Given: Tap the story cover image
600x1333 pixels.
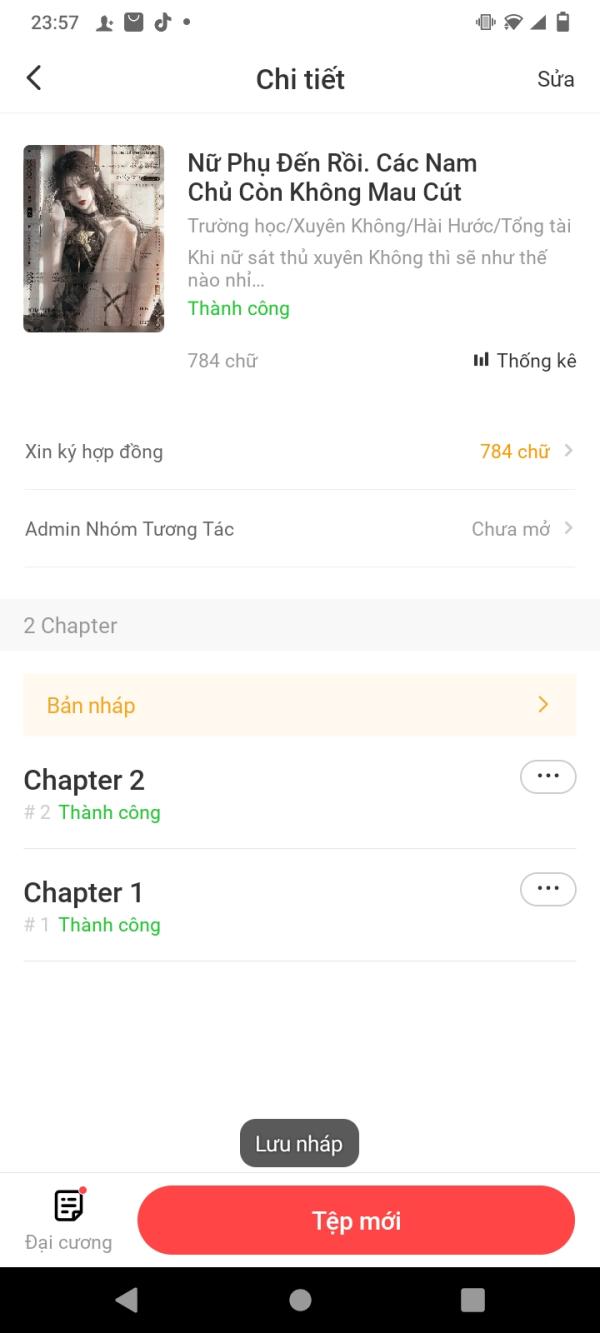Looking at the screenshot, I should coord(94,238).
